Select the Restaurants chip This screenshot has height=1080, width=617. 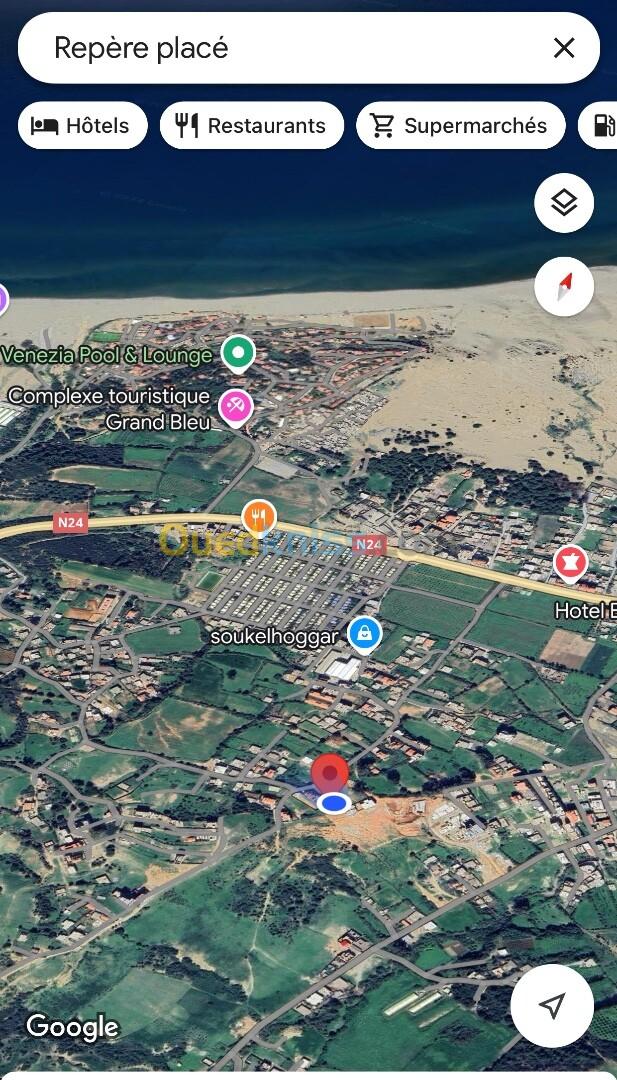pyautogui.click(x=252, y=126)
